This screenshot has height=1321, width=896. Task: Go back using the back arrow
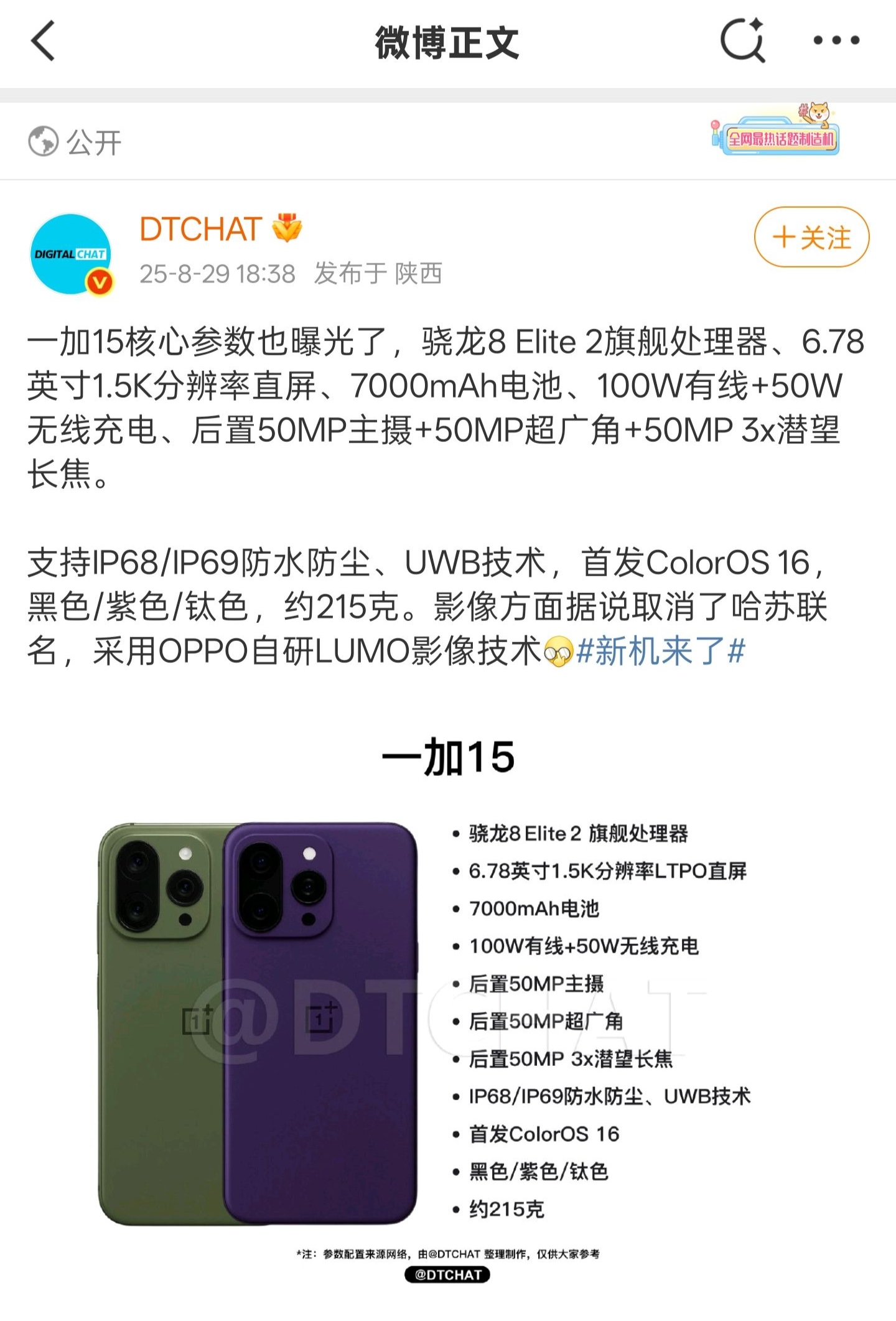click(x=44, y=41)
